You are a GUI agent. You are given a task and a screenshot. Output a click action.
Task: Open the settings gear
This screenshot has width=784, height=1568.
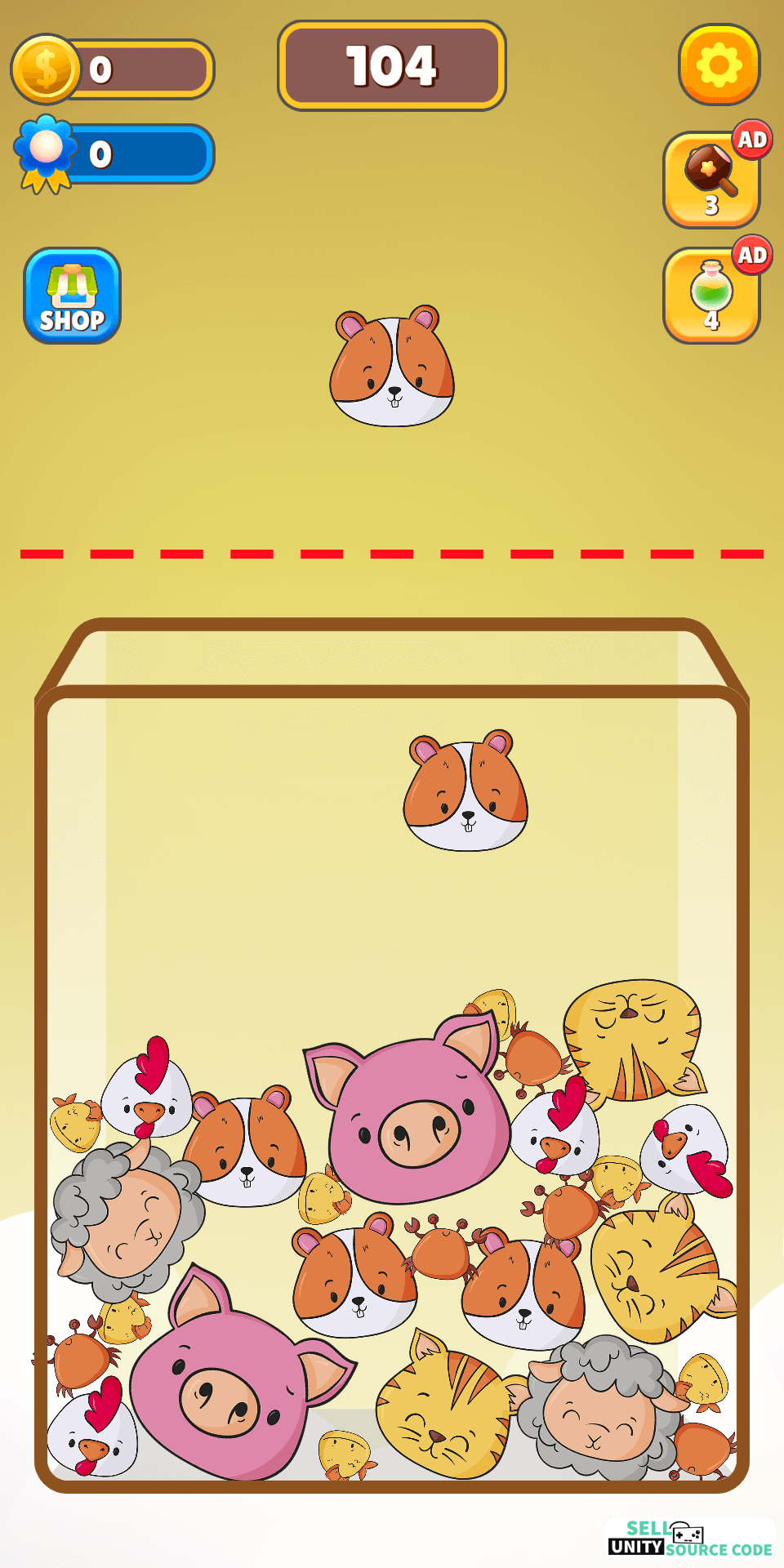click(x=719, y=65)
